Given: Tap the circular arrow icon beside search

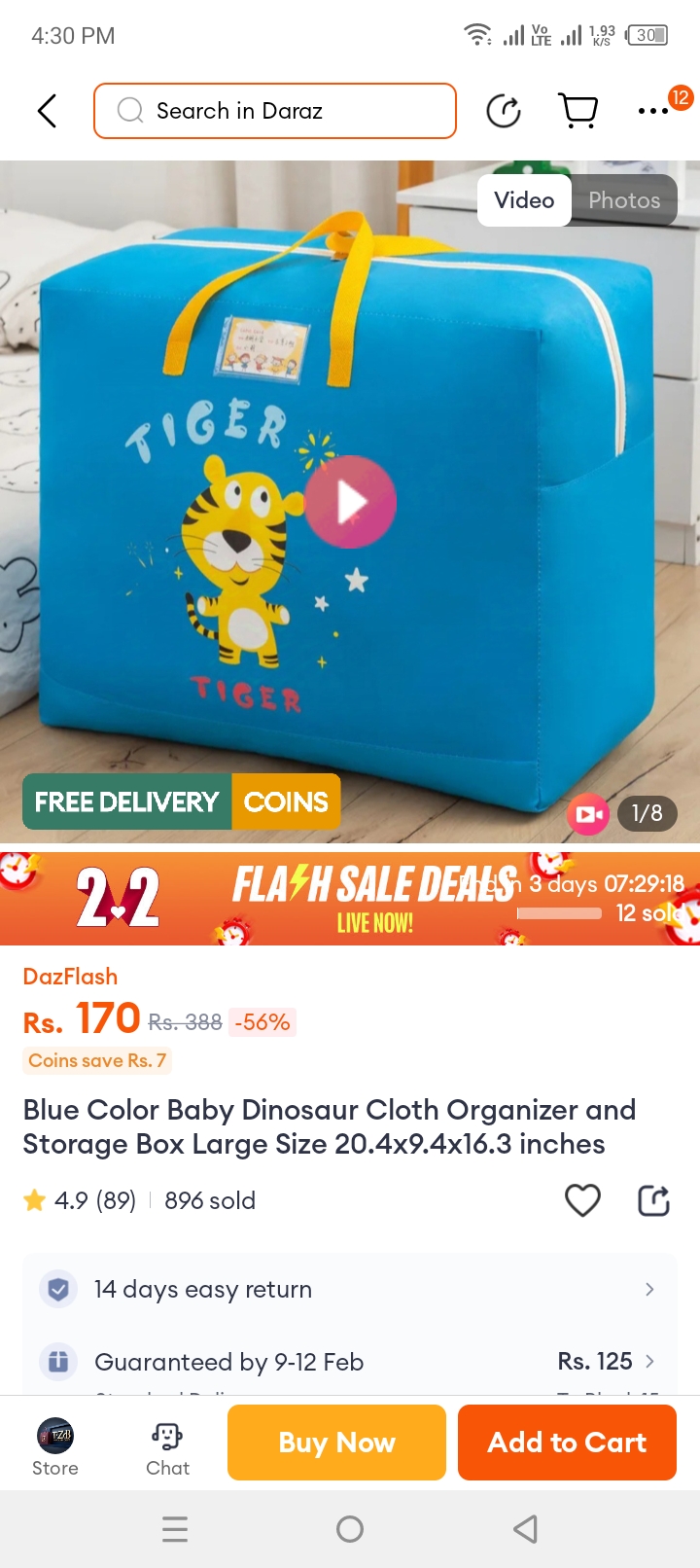Looking at the screenshot, I should 504,111.
